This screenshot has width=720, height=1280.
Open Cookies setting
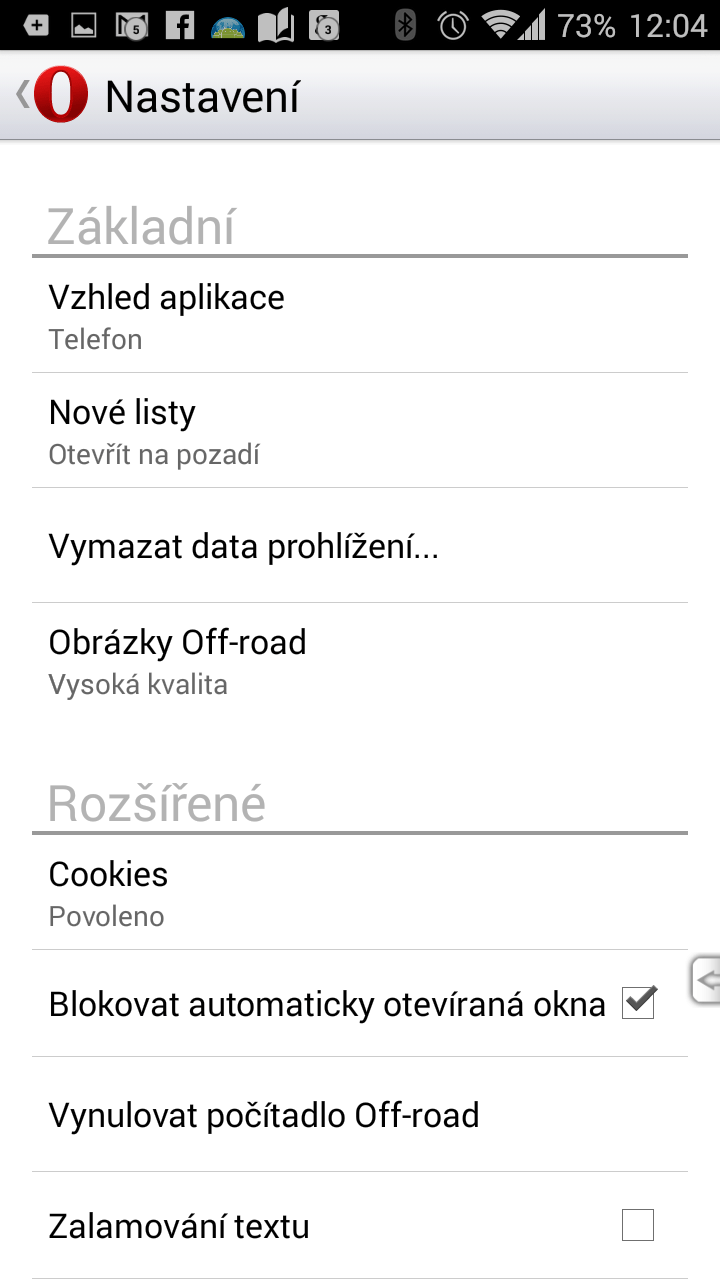360,892
